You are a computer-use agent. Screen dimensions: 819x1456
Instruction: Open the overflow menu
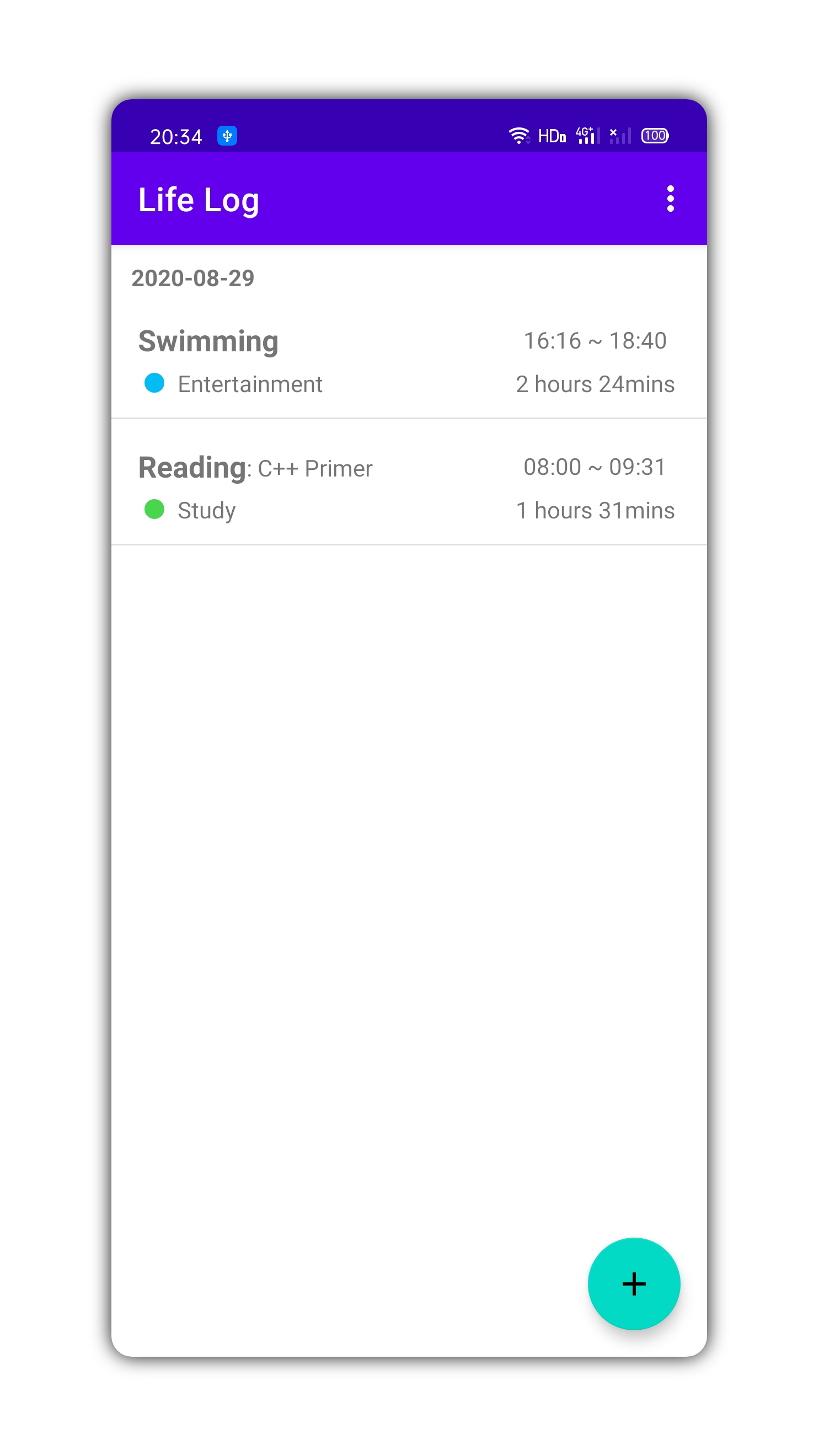tap(670, 199)
